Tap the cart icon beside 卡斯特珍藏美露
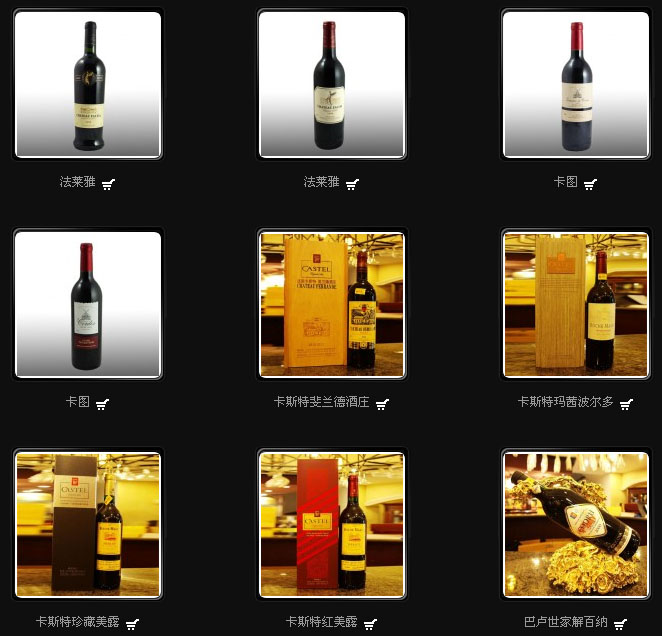 [x=132, y=624]
